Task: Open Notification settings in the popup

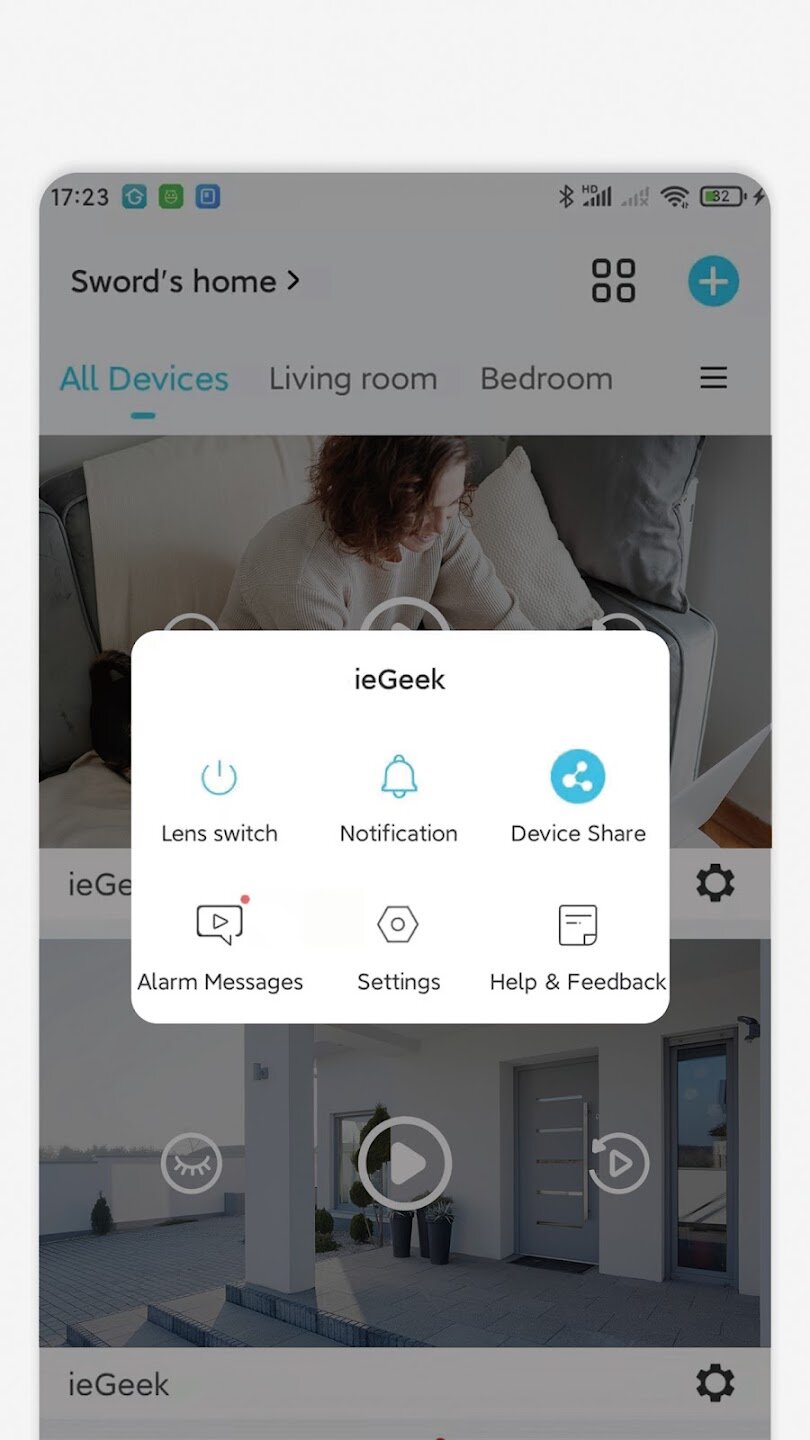Action: 398,797
